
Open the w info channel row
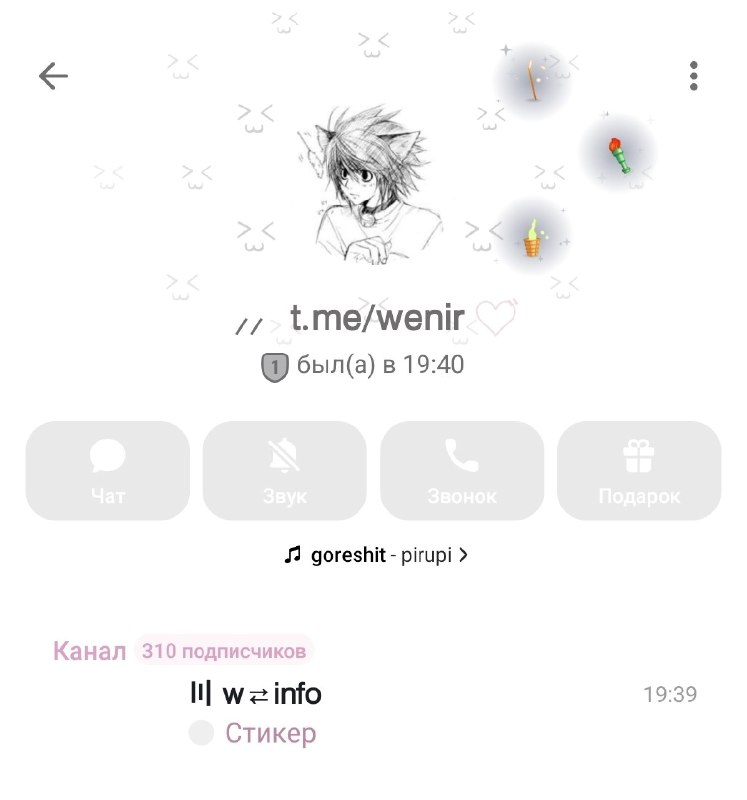click(x=374, y=713)
